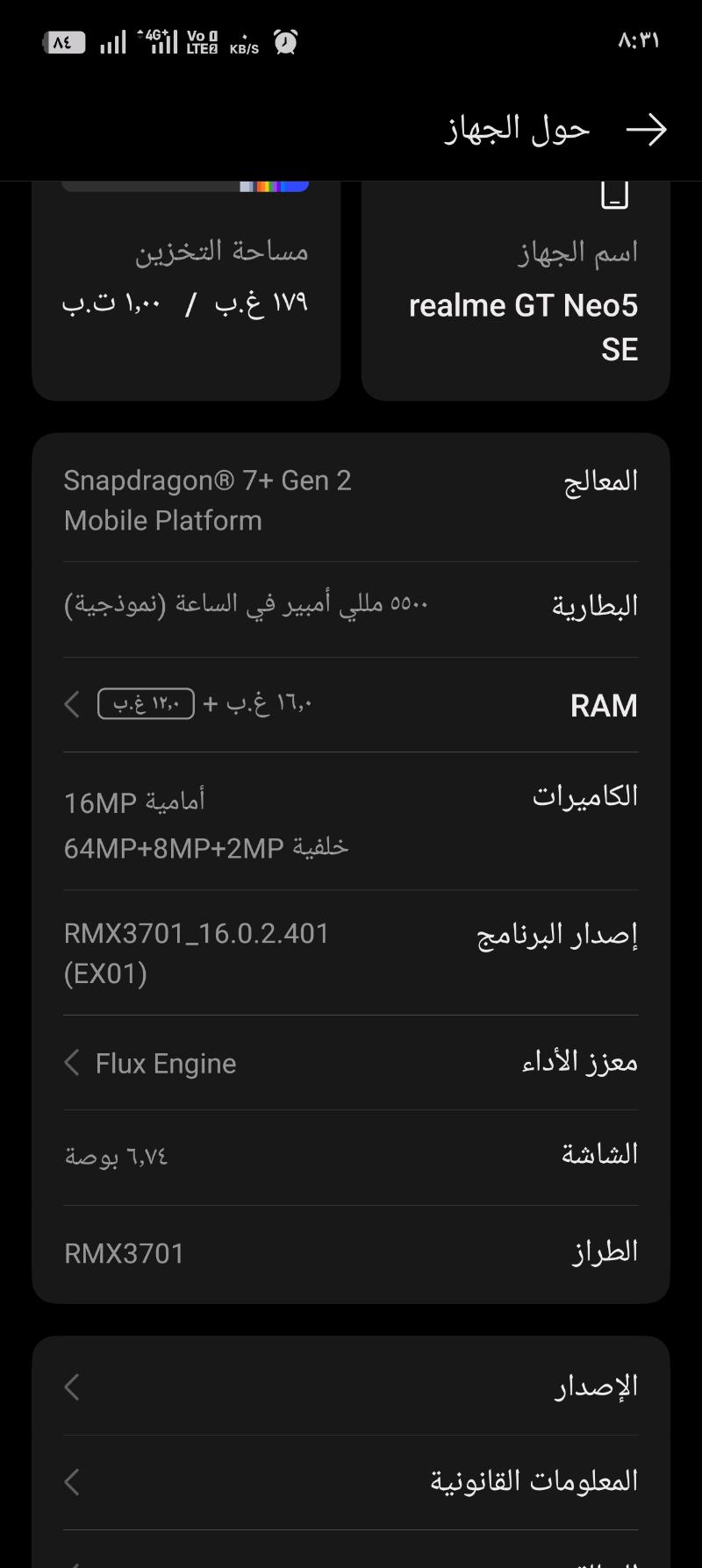
Task: Go back from the حول الجهاز (About device) screen
Action: [647, 130]
